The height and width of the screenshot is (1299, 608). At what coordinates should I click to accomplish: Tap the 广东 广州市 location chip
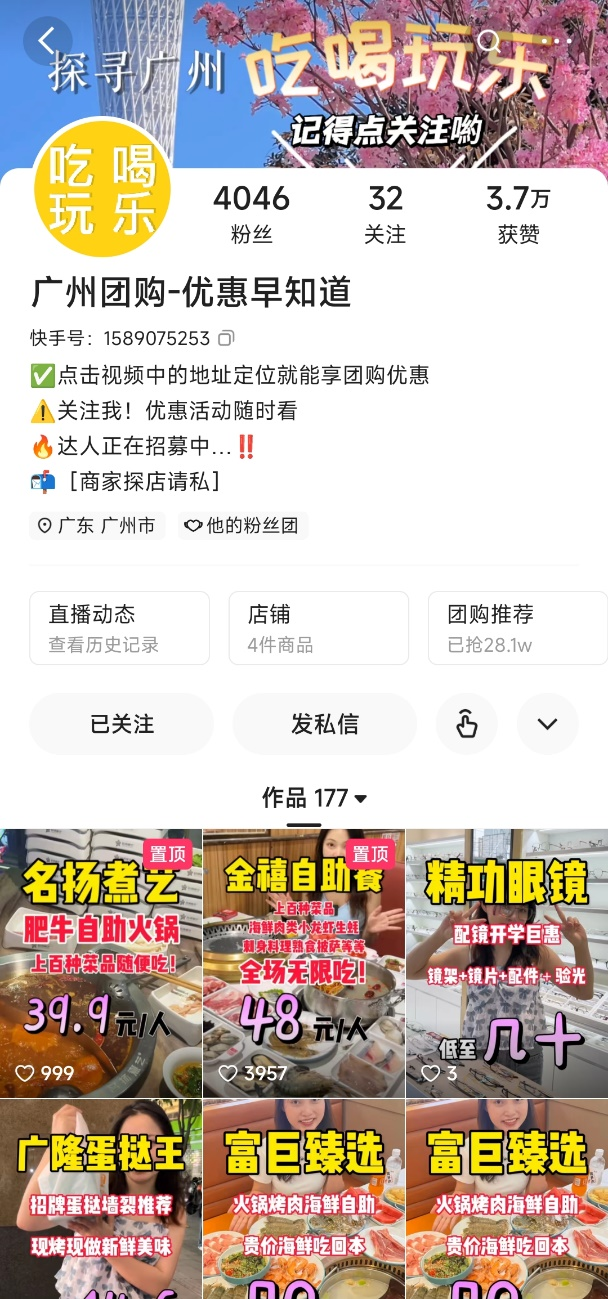[x=97, y=525]
